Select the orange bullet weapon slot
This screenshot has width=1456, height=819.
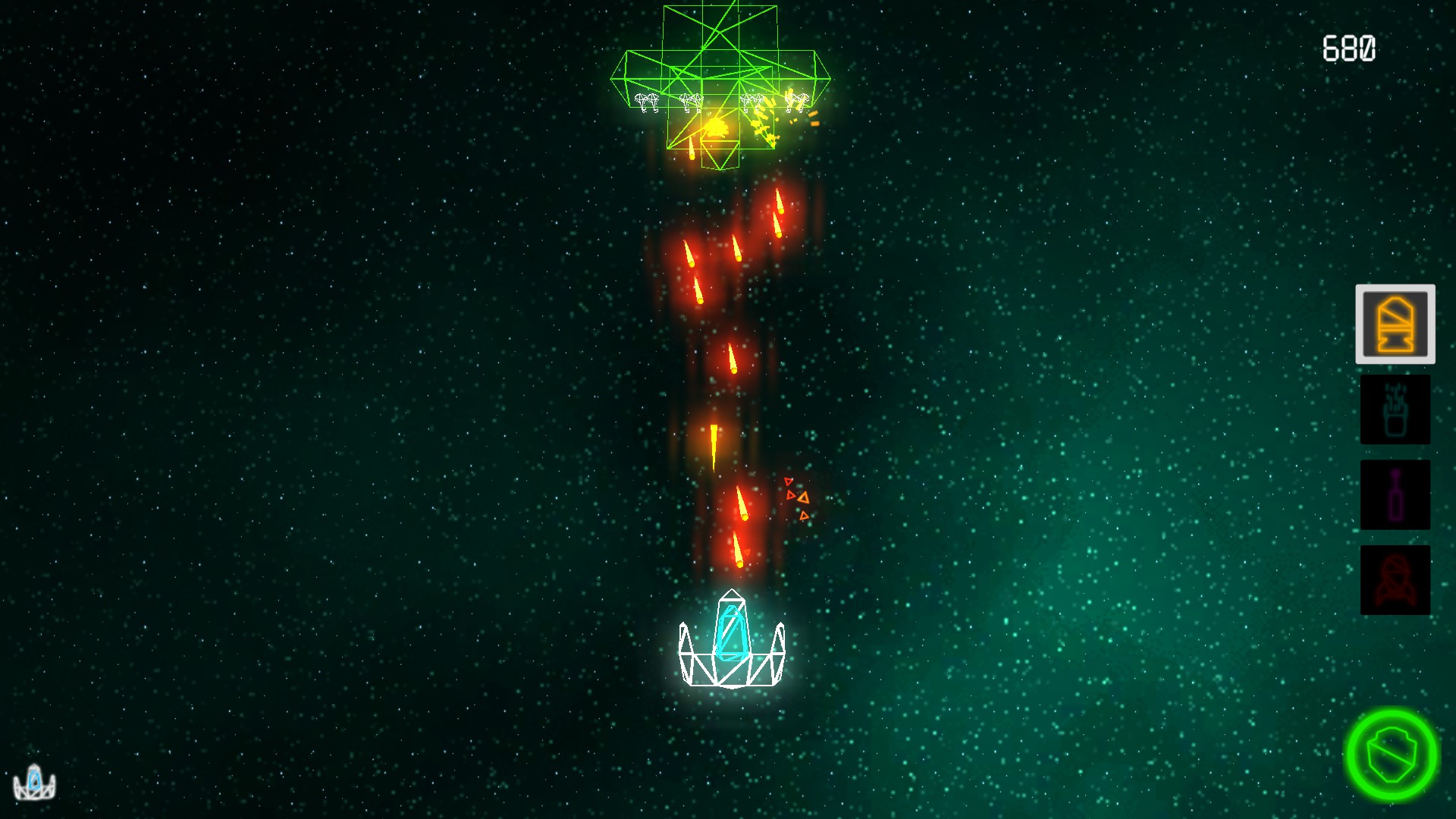(1395, 324)
